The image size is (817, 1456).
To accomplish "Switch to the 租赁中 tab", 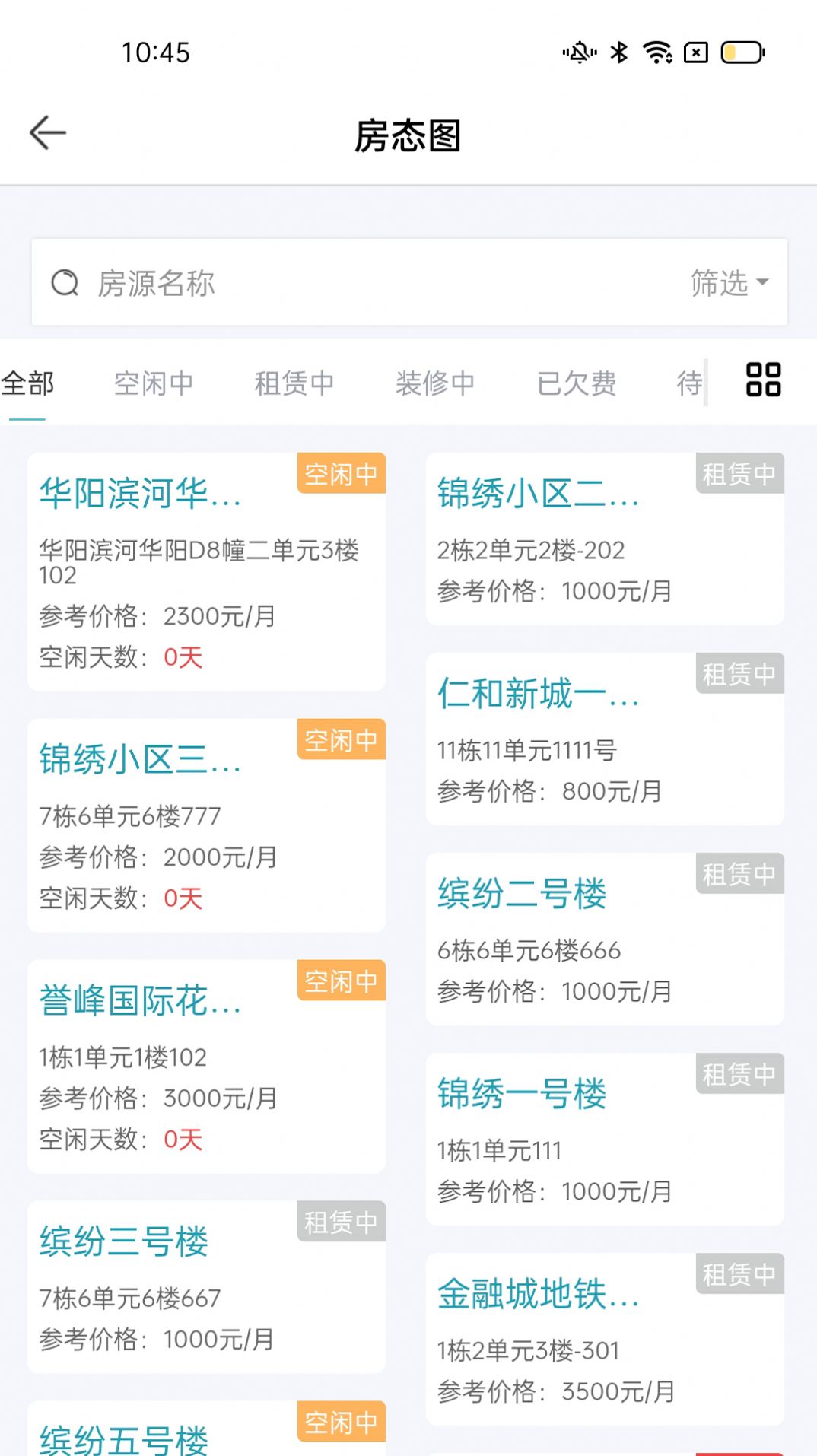I will point(294,383).
